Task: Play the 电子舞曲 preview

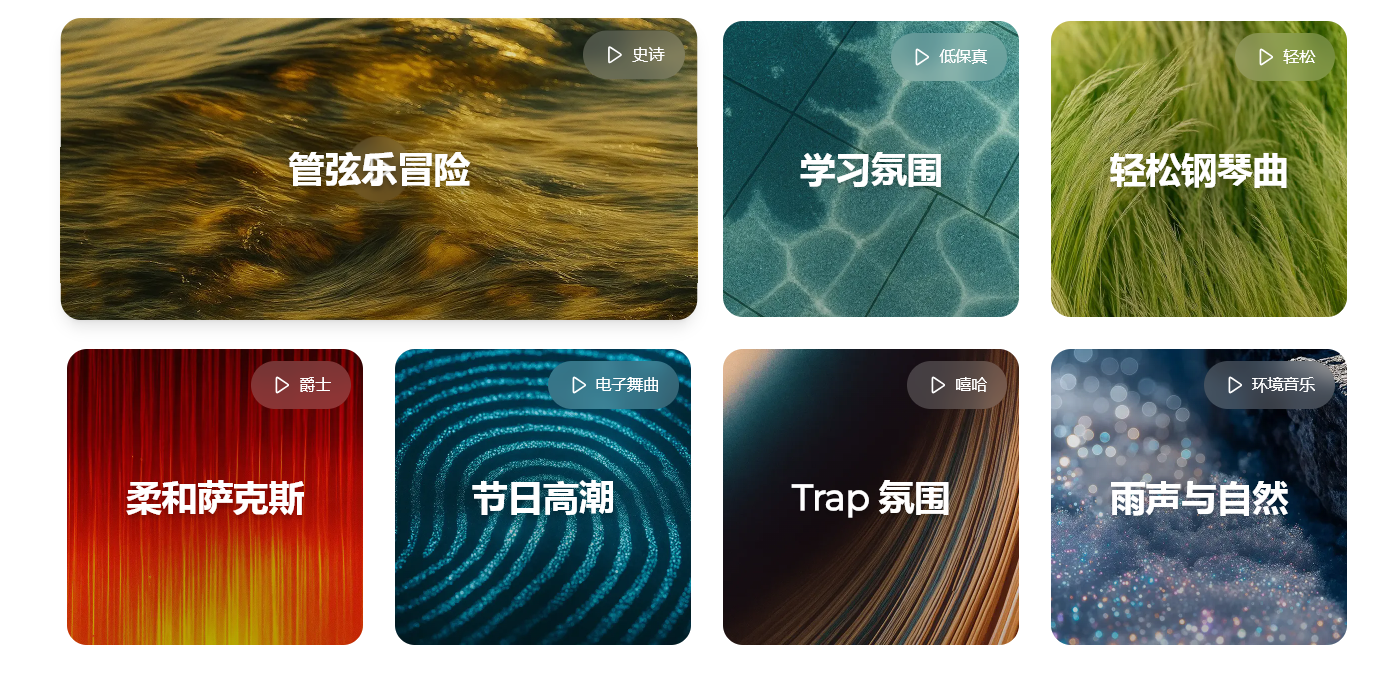Action: pos(613,385)
